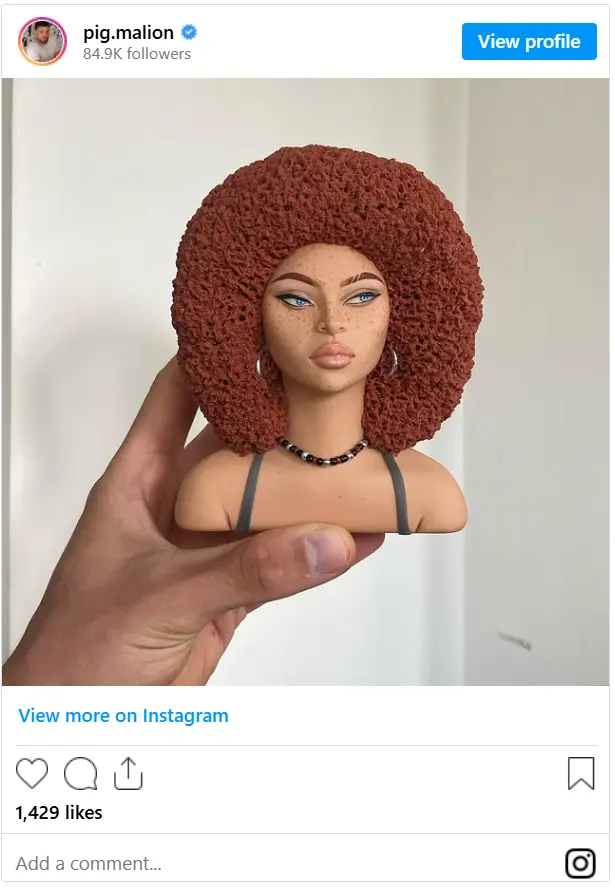Image resolution: width=615 pixels, height=888 pixels.
Task: Open the Instagram logo icon
Action: pyautogui.click(x=581, y=862)
